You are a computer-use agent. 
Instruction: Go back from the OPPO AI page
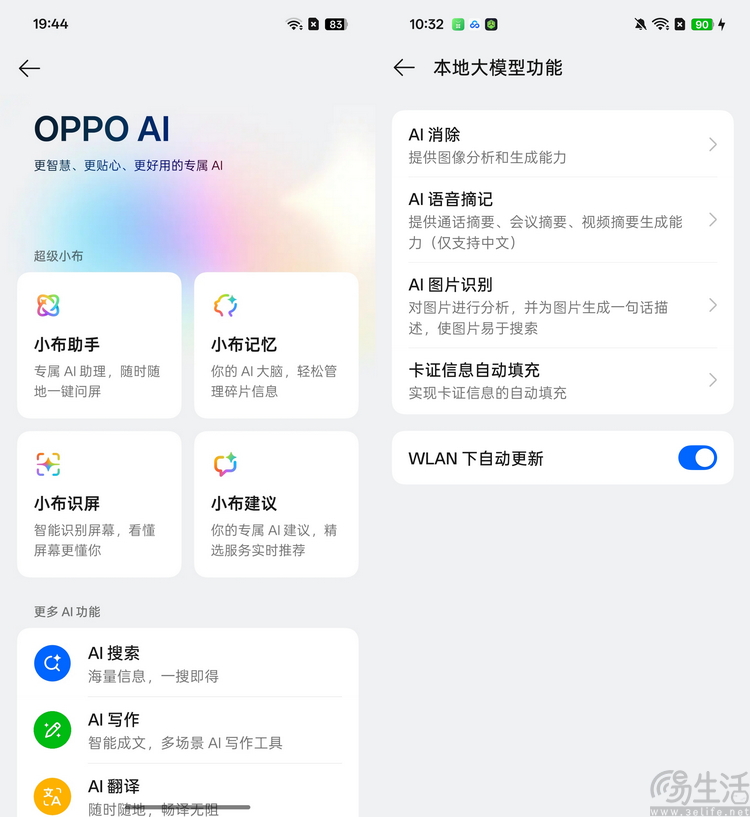[x=29, y=68]
